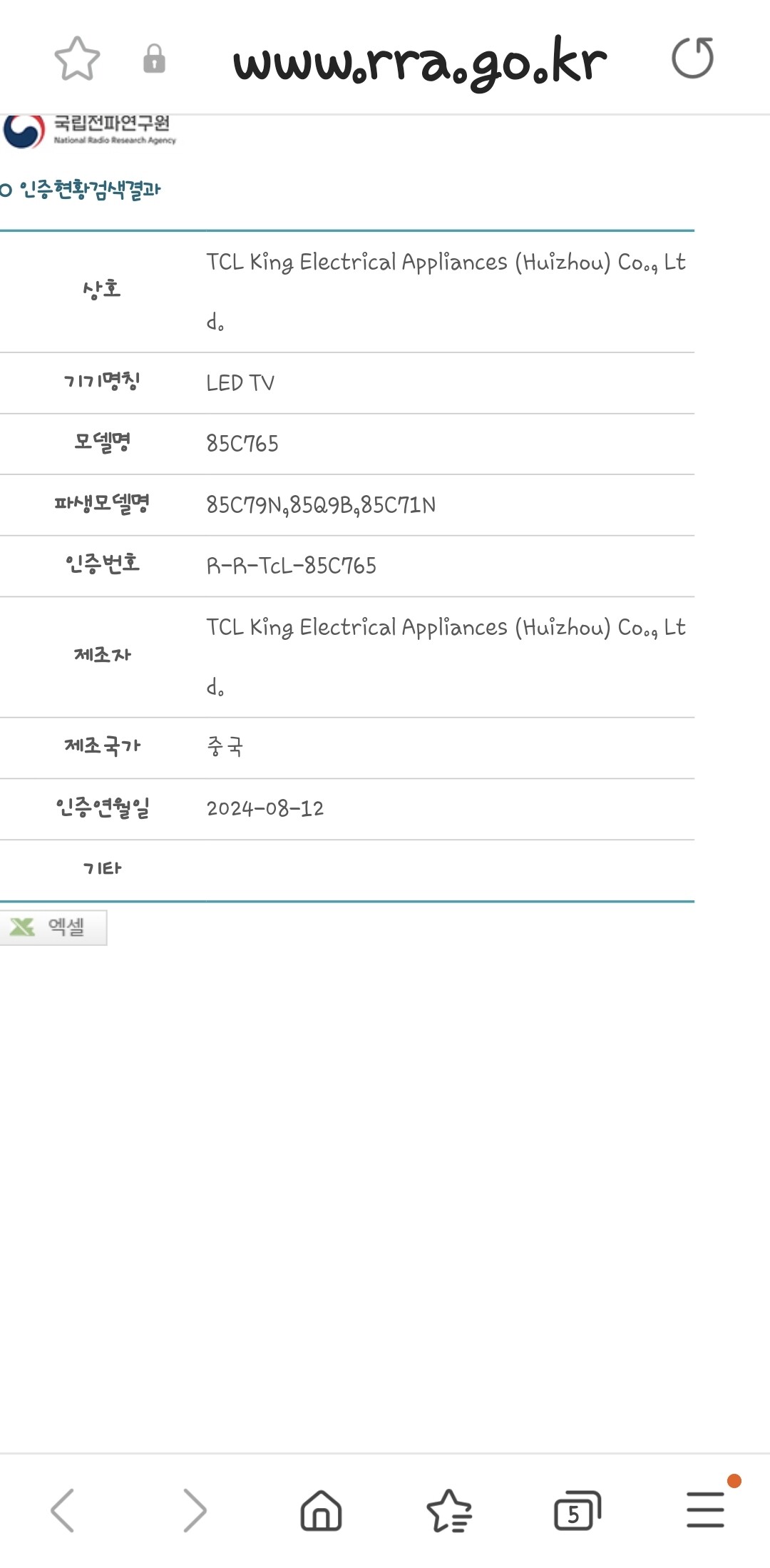Screen dimensions: 770x1568
Task: Reload the page
Action: click(x=693, y=58)
